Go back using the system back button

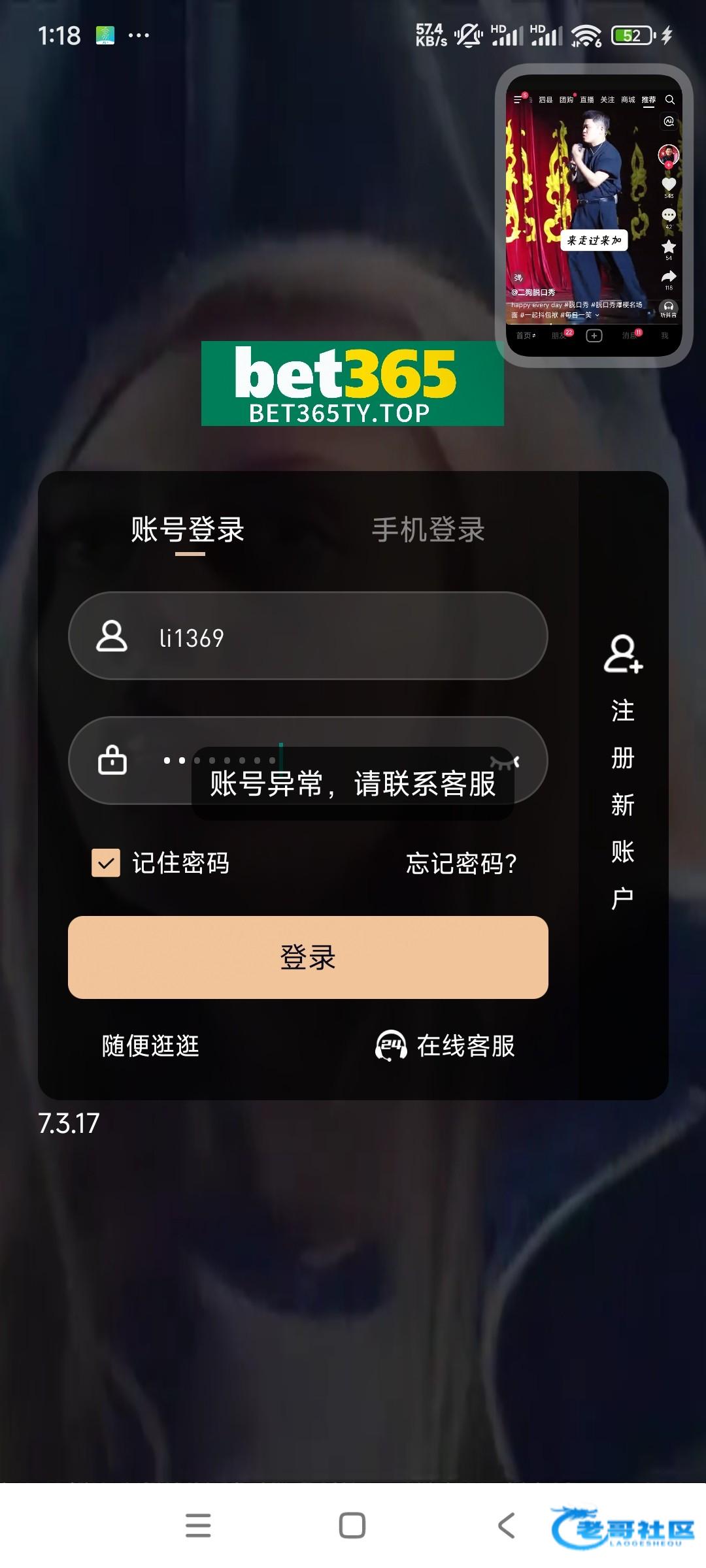[x=507, y=1526]
